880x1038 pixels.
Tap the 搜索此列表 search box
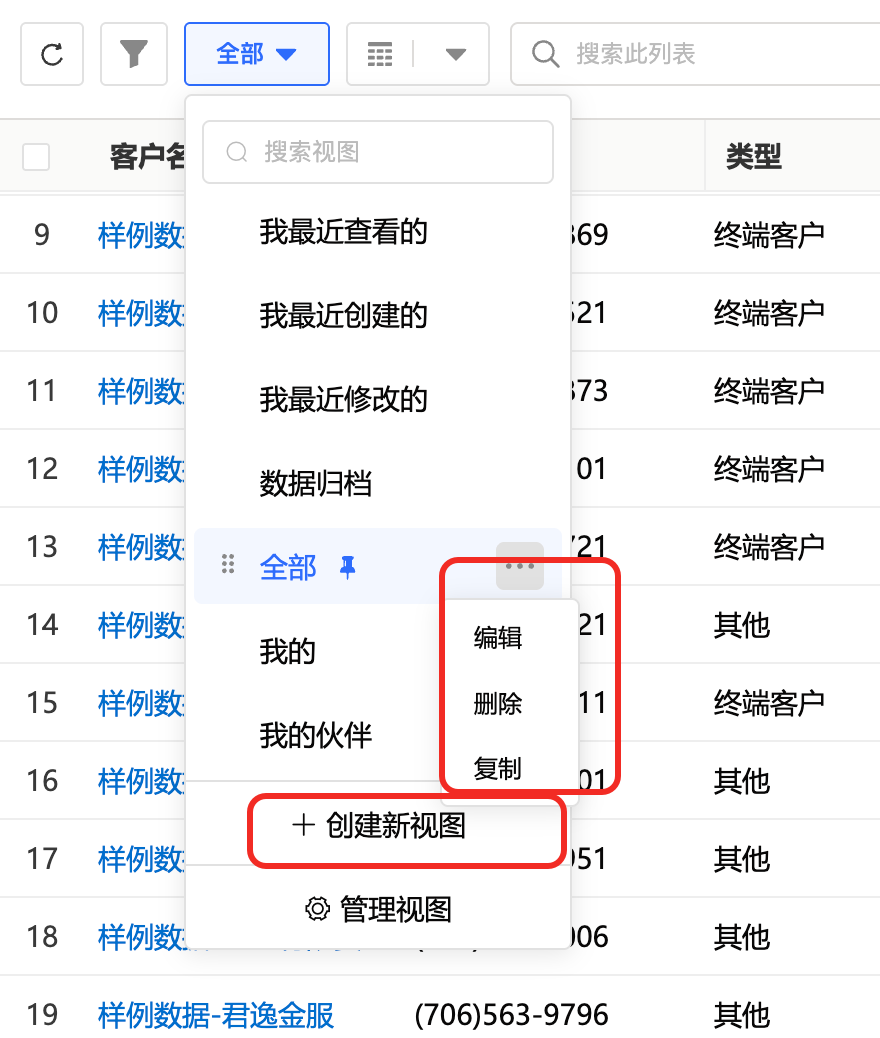pyautogui.click(x=700, y=54)
